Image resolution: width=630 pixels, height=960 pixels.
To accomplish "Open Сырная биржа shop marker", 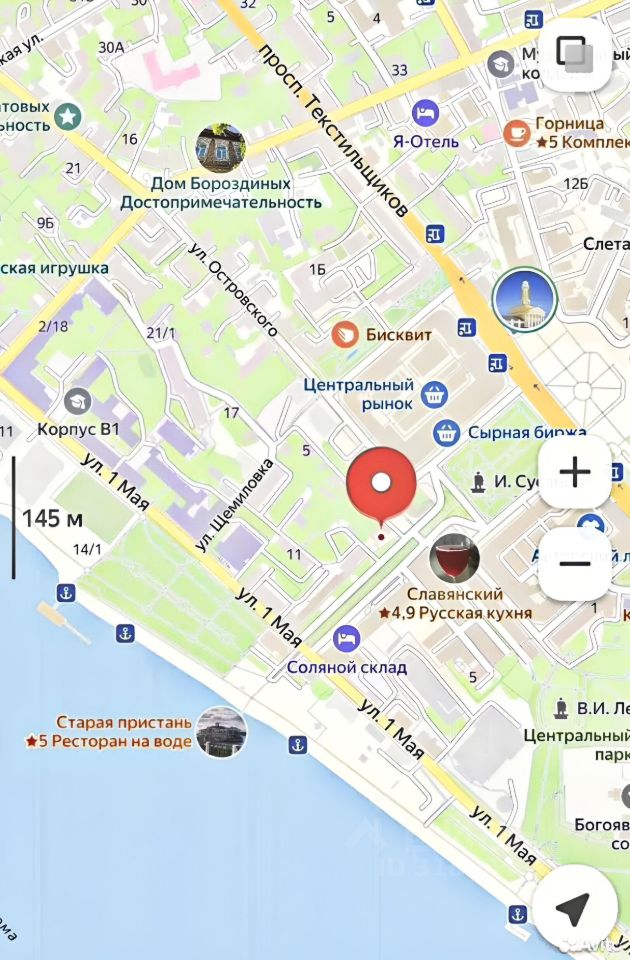I will [x=446, y=433].
